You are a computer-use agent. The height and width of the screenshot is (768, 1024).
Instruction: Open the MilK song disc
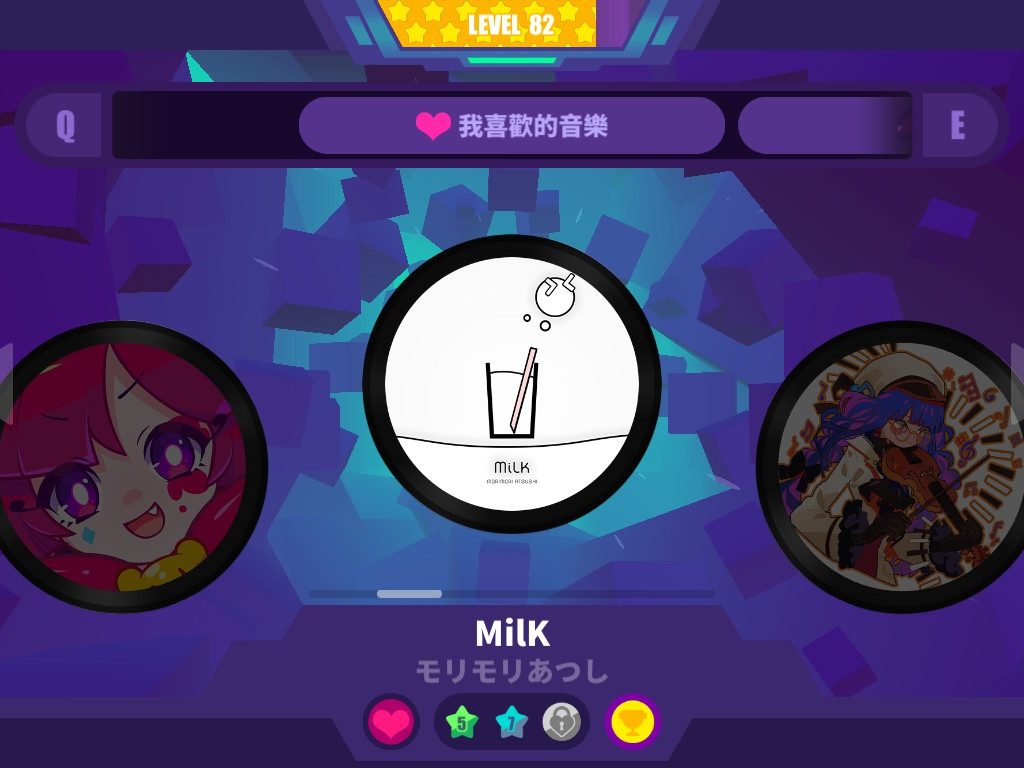click(x=511, y=385)
